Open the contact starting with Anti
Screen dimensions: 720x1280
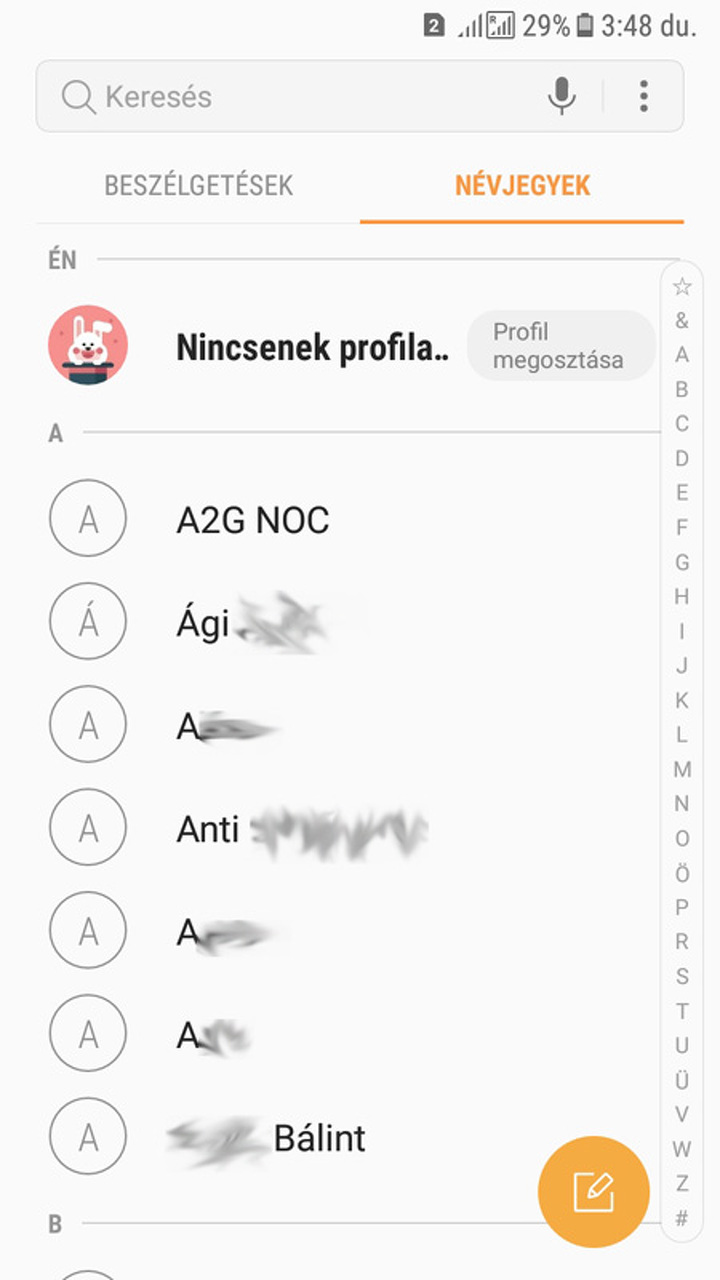click(300, 830)
